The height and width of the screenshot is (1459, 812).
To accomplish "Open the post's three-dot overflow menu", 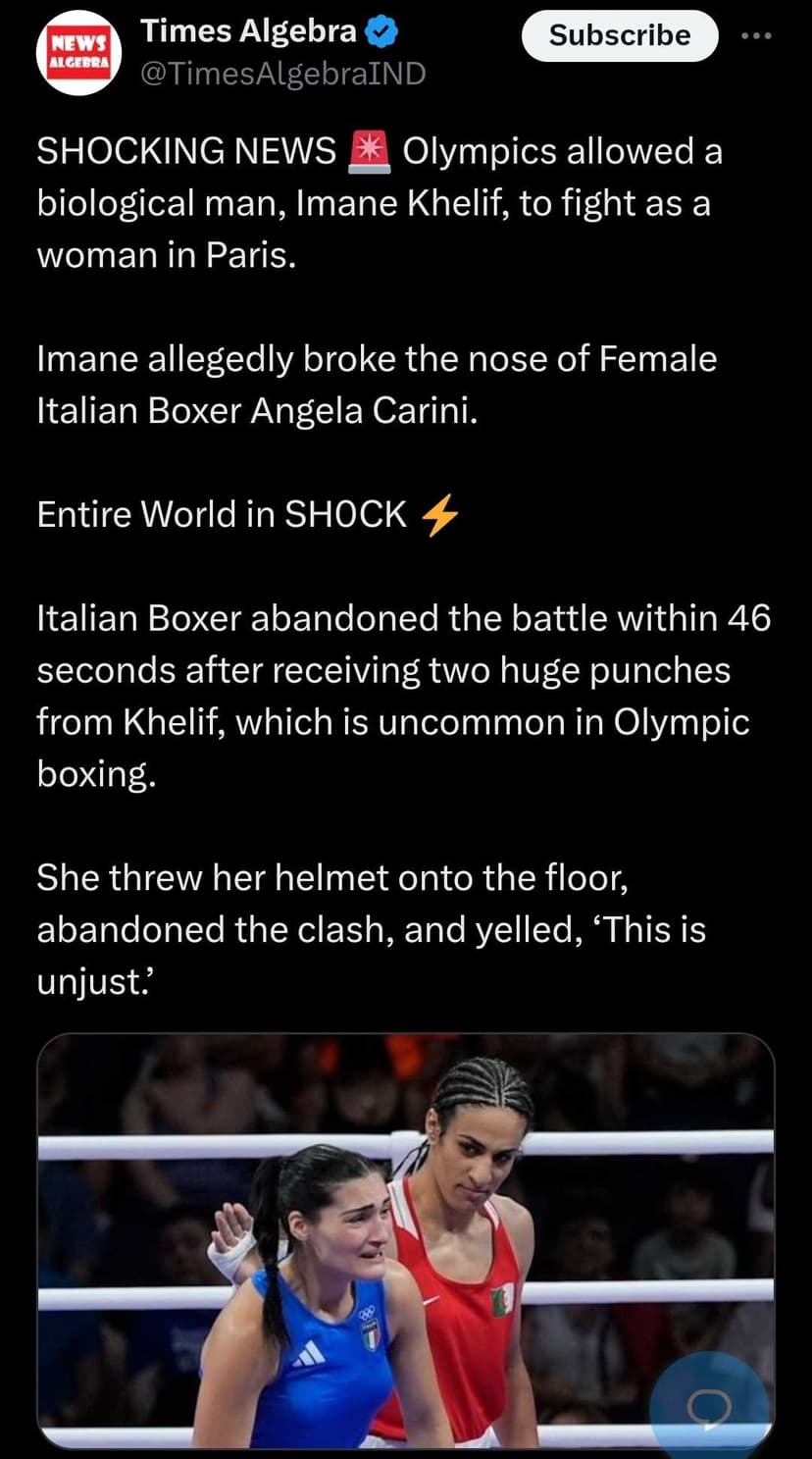I will point(756,36).
